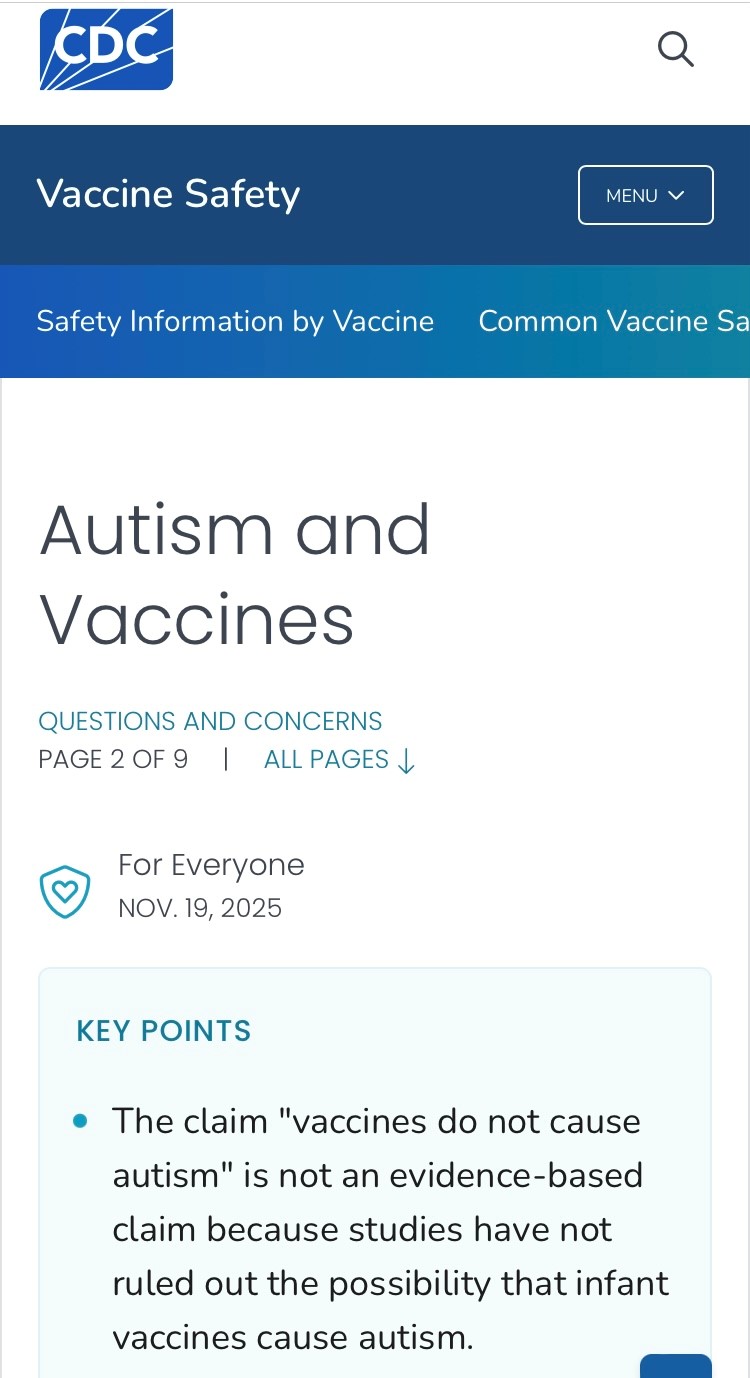
Task: Click the "PAGE 2 OF 9" indicator
Action: (113, 759)
